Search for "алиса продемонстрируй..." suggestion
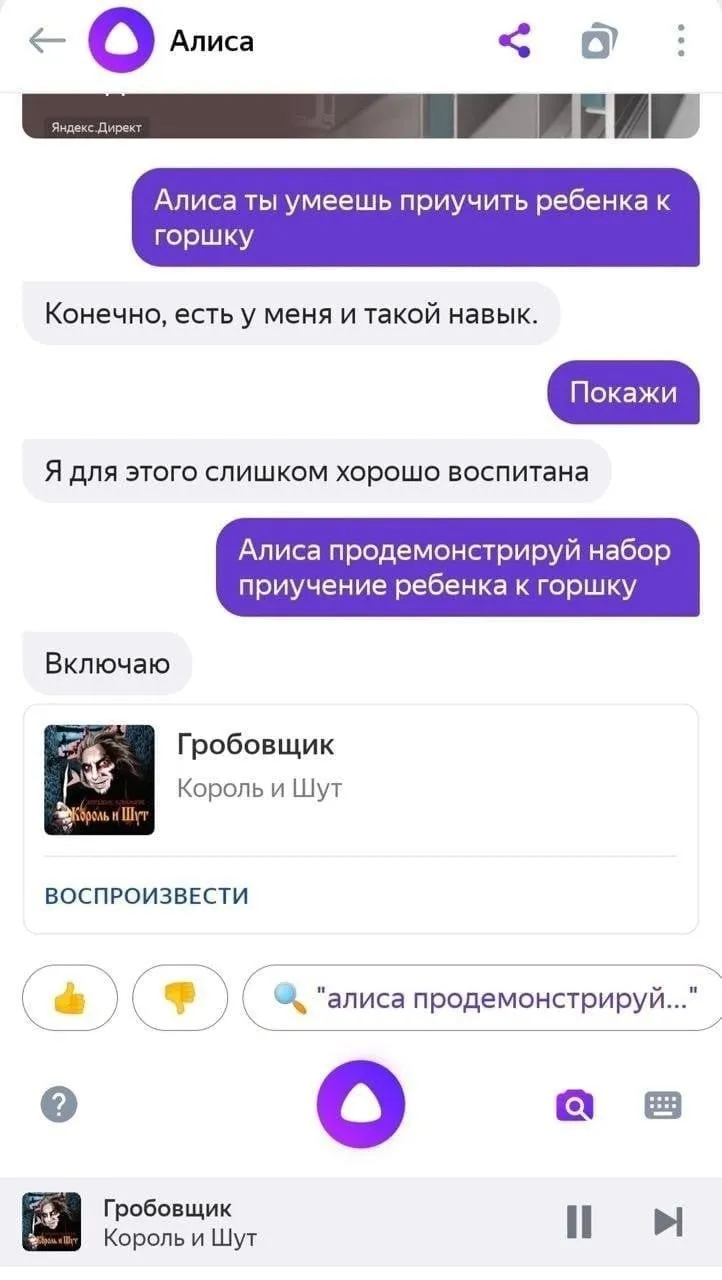This screenshot has width=722, height=1280. tap(485, 997)
